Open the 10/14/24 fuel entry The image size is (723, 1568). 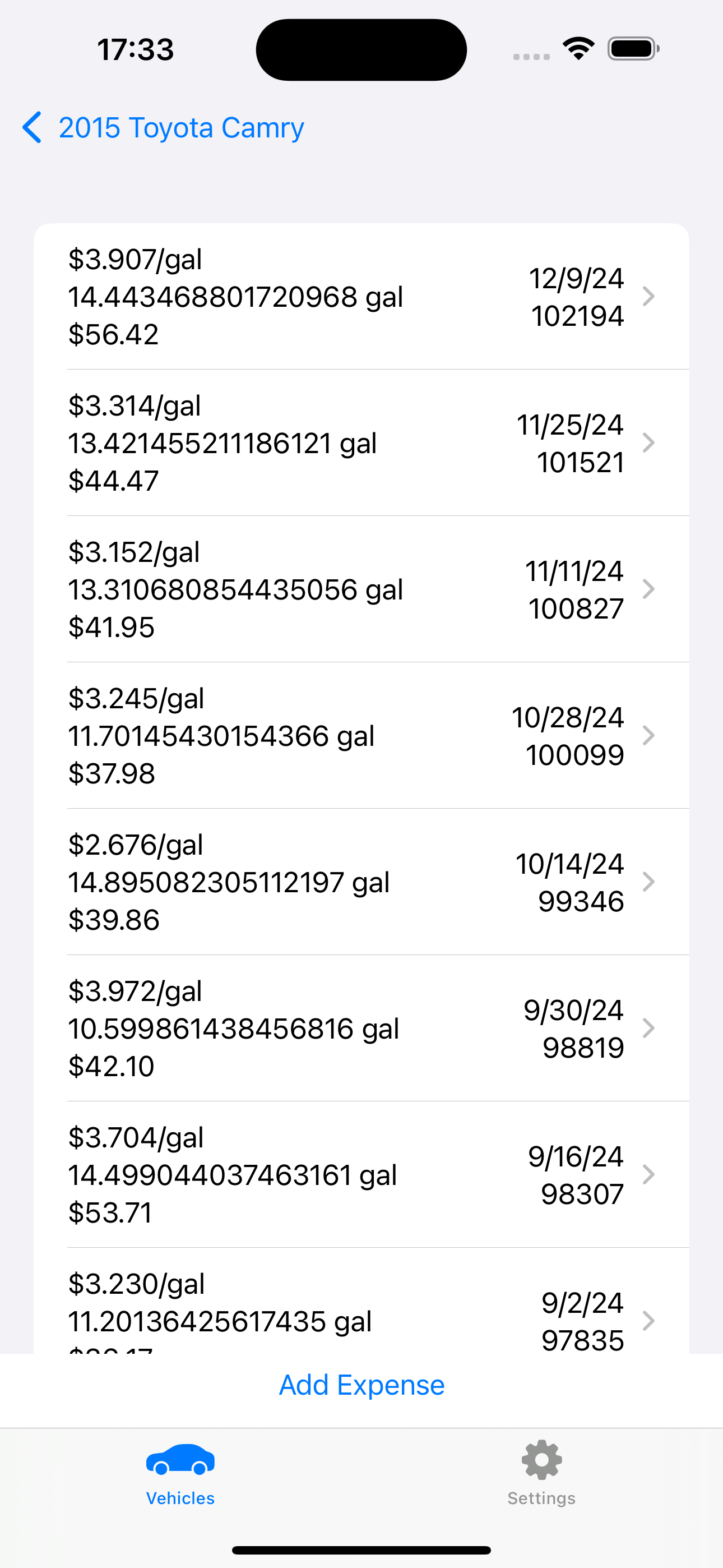pyautogui.click(x=361, y=882)
